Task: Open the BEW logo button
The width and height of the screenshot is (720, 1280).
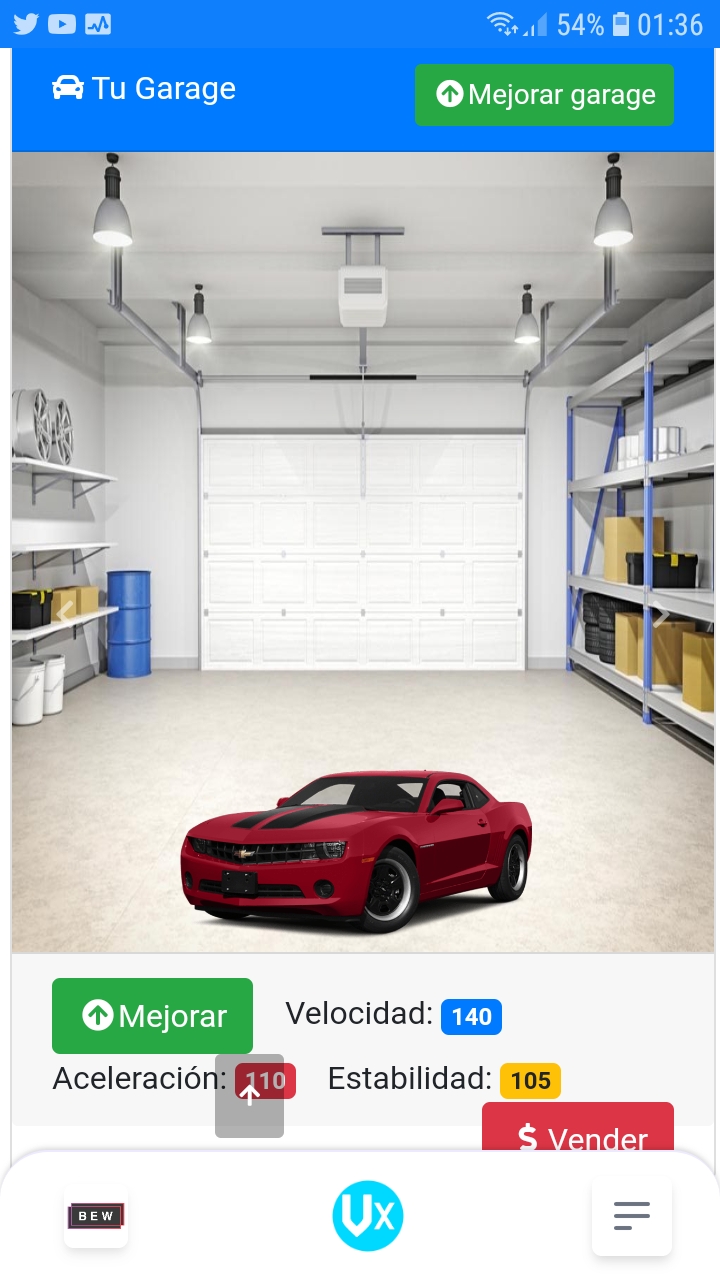Action: click(x=96, y=1216)
